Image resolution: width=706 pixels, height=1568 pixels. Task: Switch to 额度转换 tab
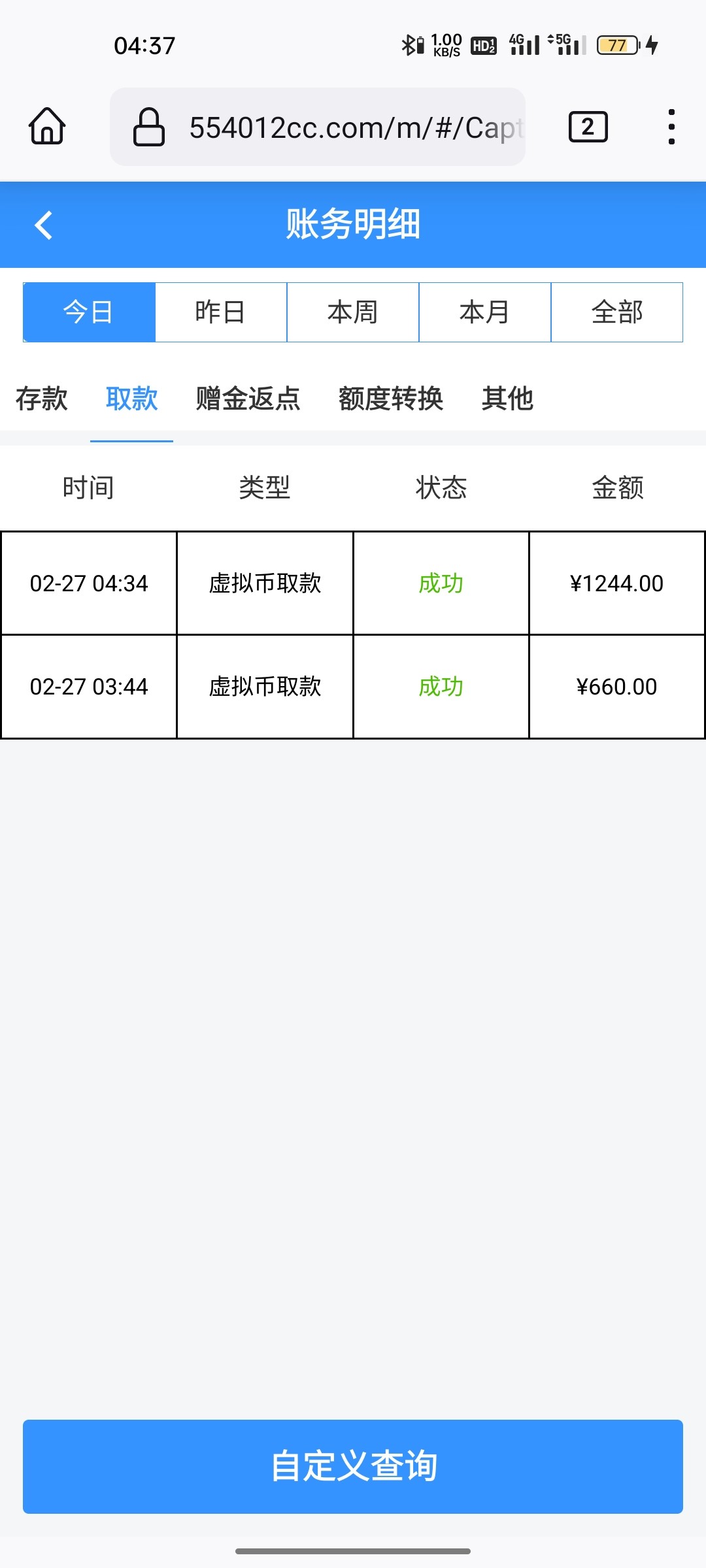coord(391,399)
